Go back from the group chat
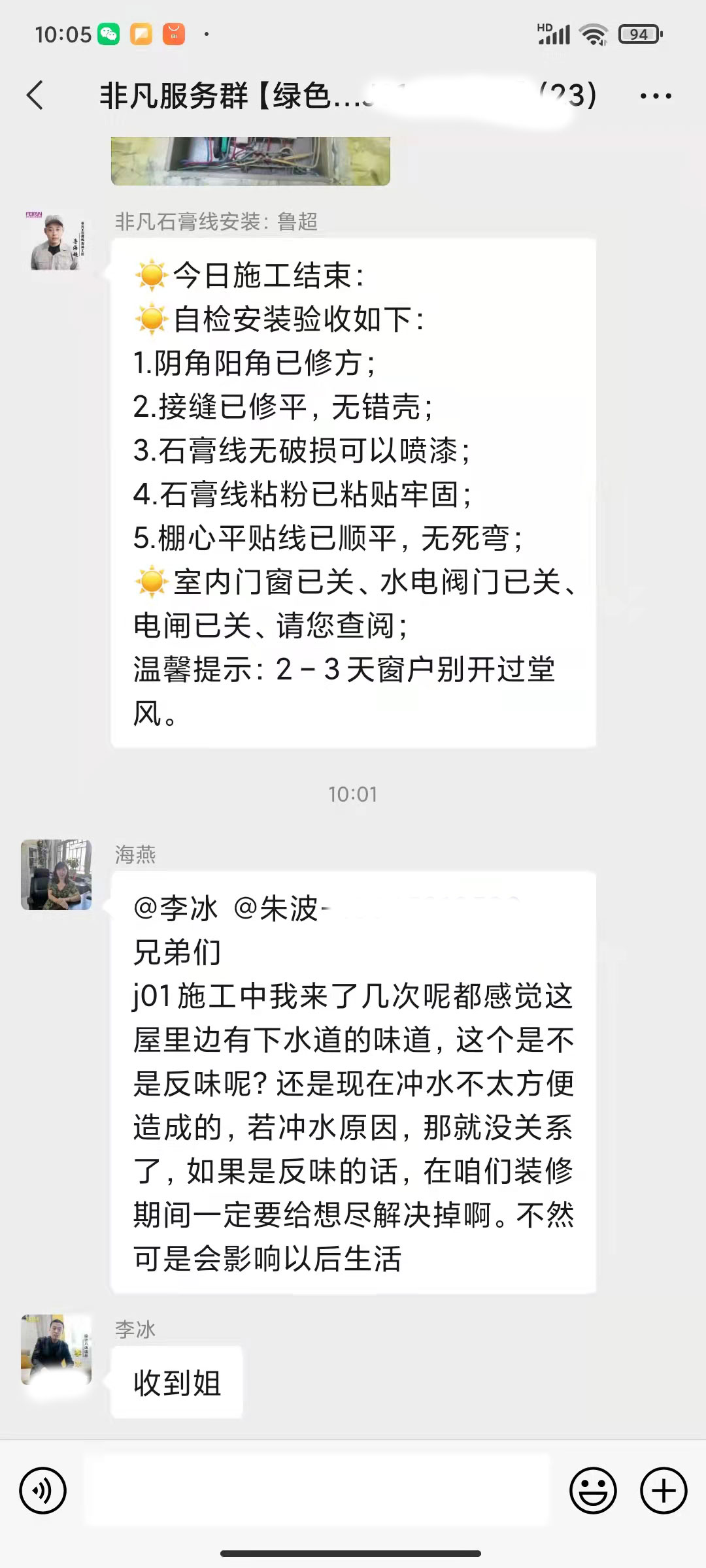706x1568 pixels. pyautogui.click(x=35, y=95)
